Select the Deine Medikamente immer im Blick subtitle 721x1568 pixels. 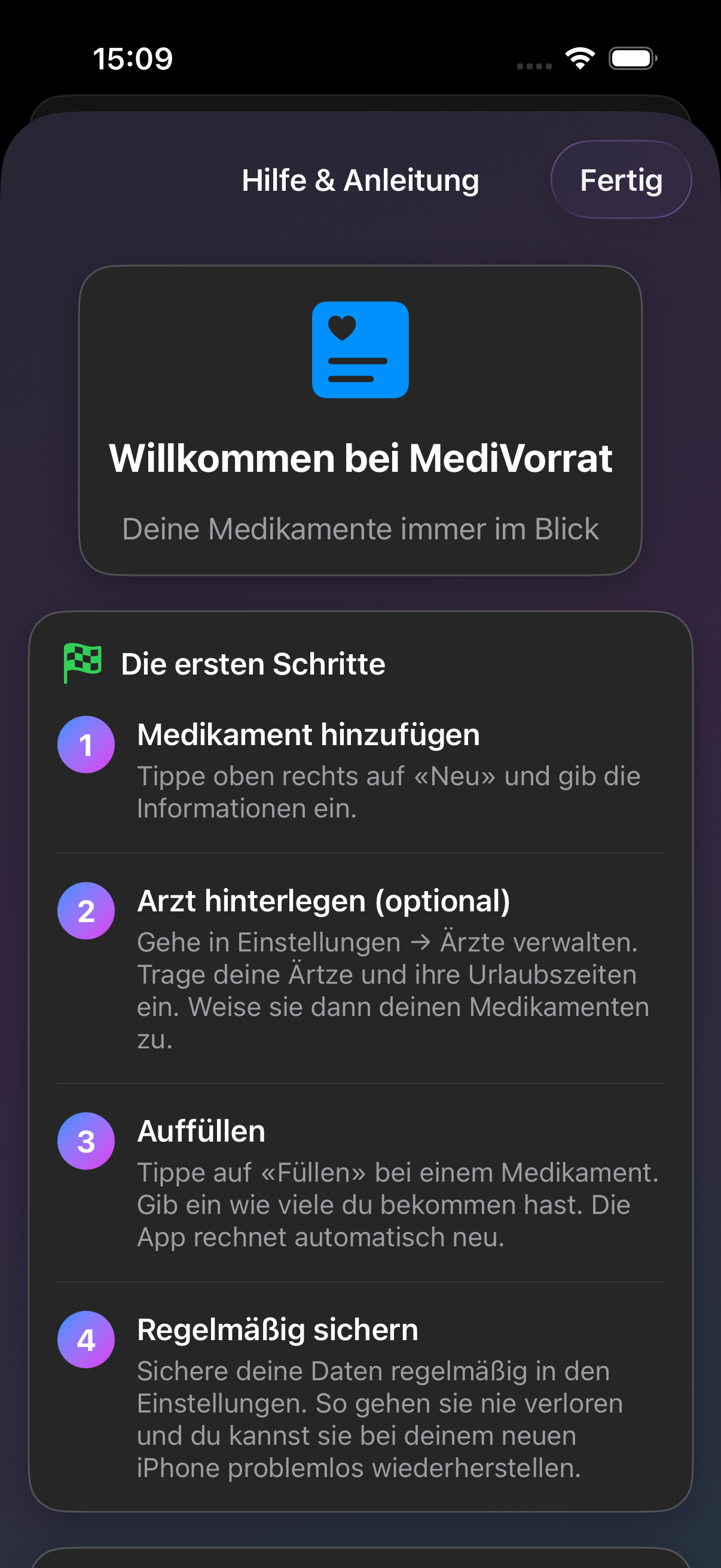[x=360, y=529]
